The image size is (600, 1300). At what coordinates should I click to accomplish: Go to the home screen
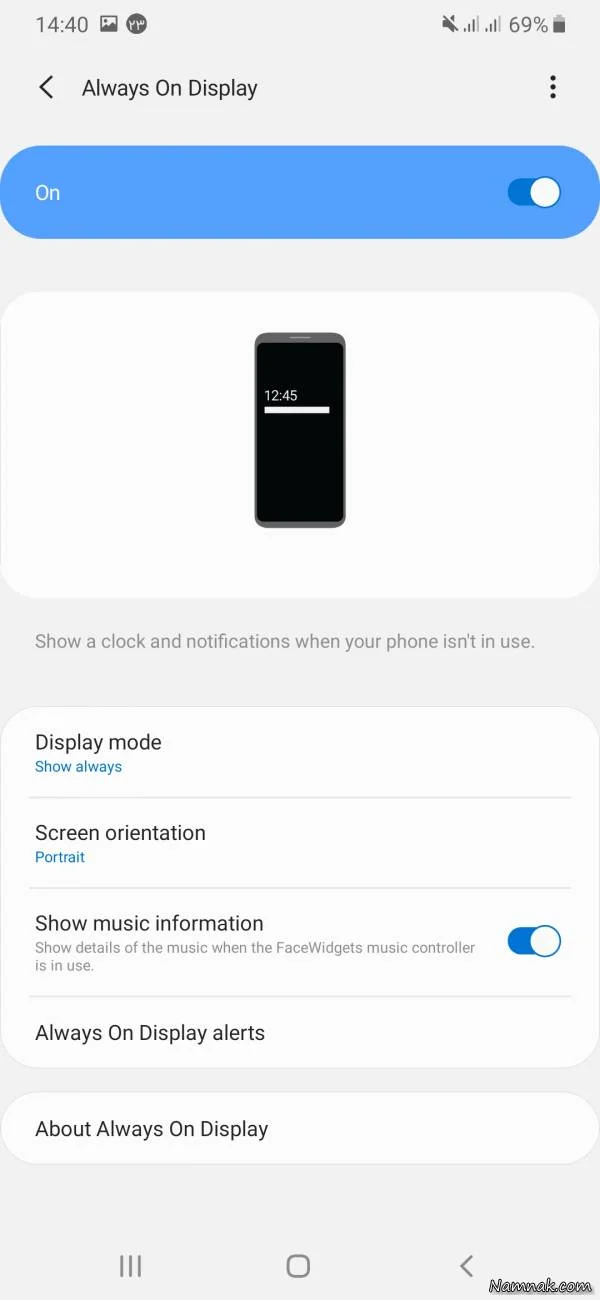click(x=298, y=1266)
